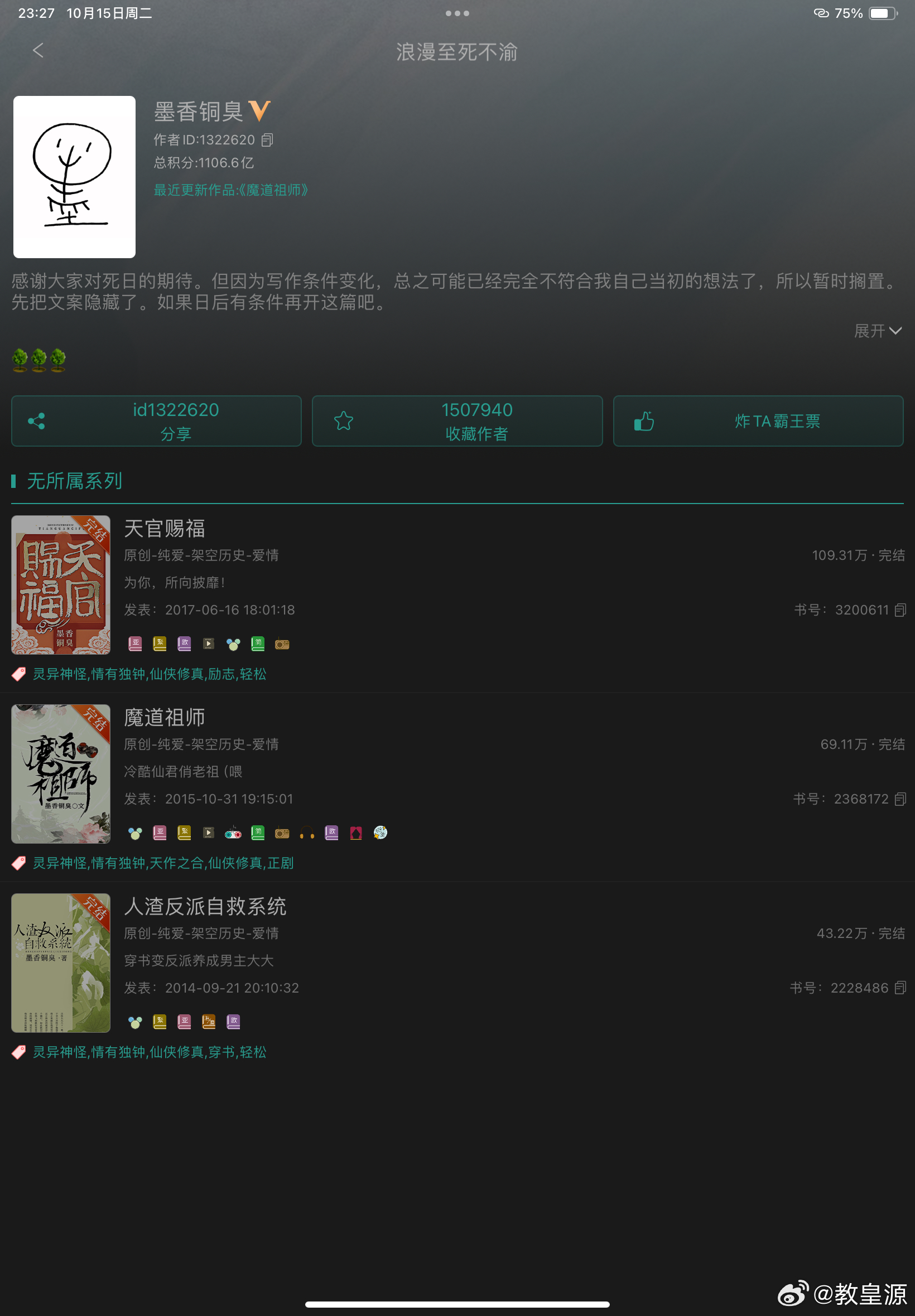Tap the 天官赐福 book cover
Screen dimensions: 915x1316
coord(61,584)
